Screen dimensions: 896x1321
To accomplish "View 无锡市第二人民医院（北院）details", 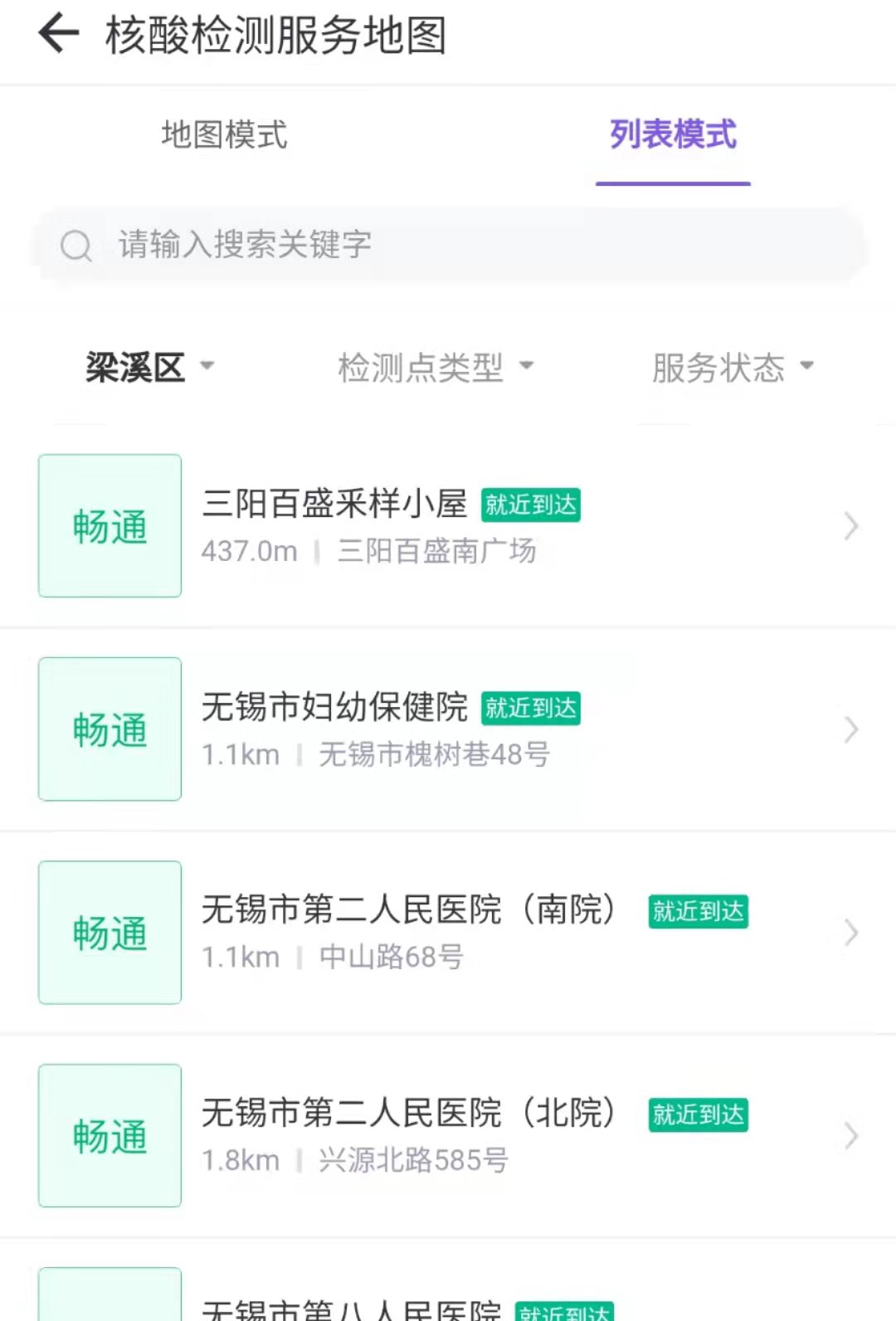I will 448,1136.
